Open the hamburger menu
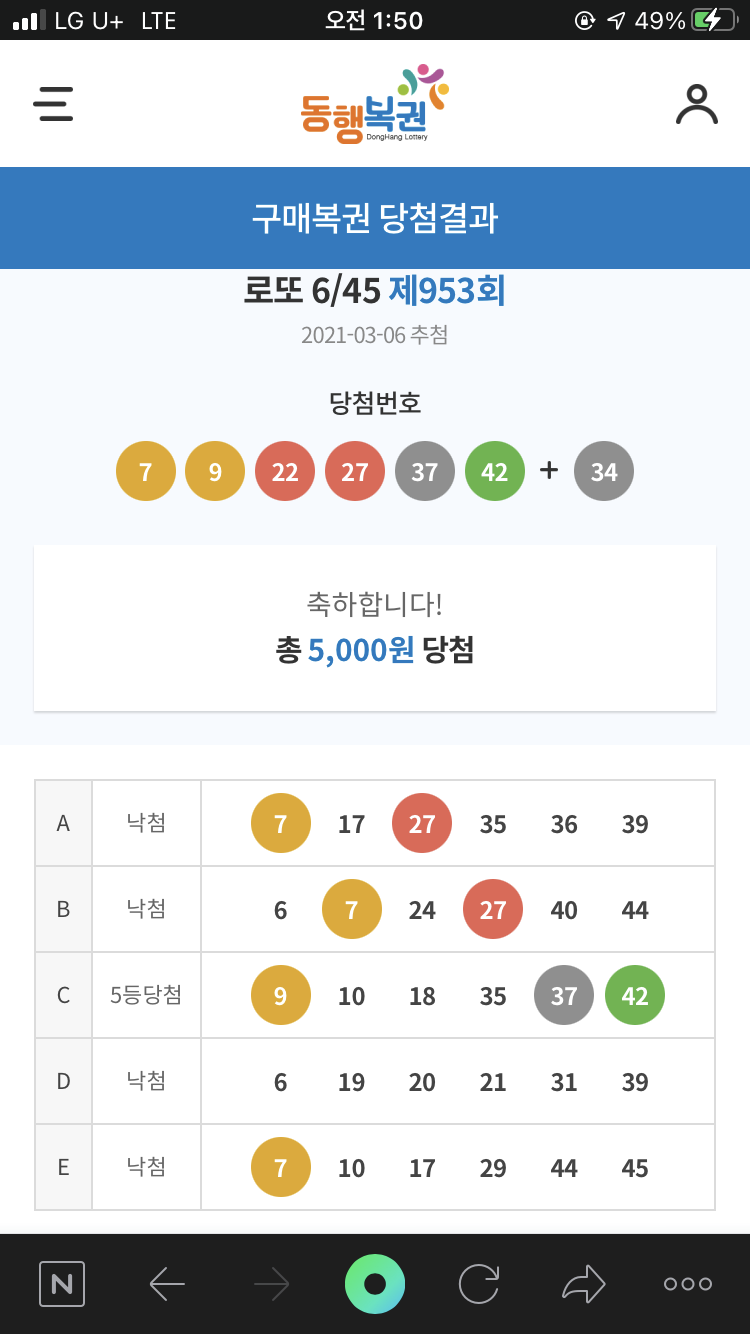This screenshot has height=1334, width=750. pyautogui.click(x=53, y=104)
